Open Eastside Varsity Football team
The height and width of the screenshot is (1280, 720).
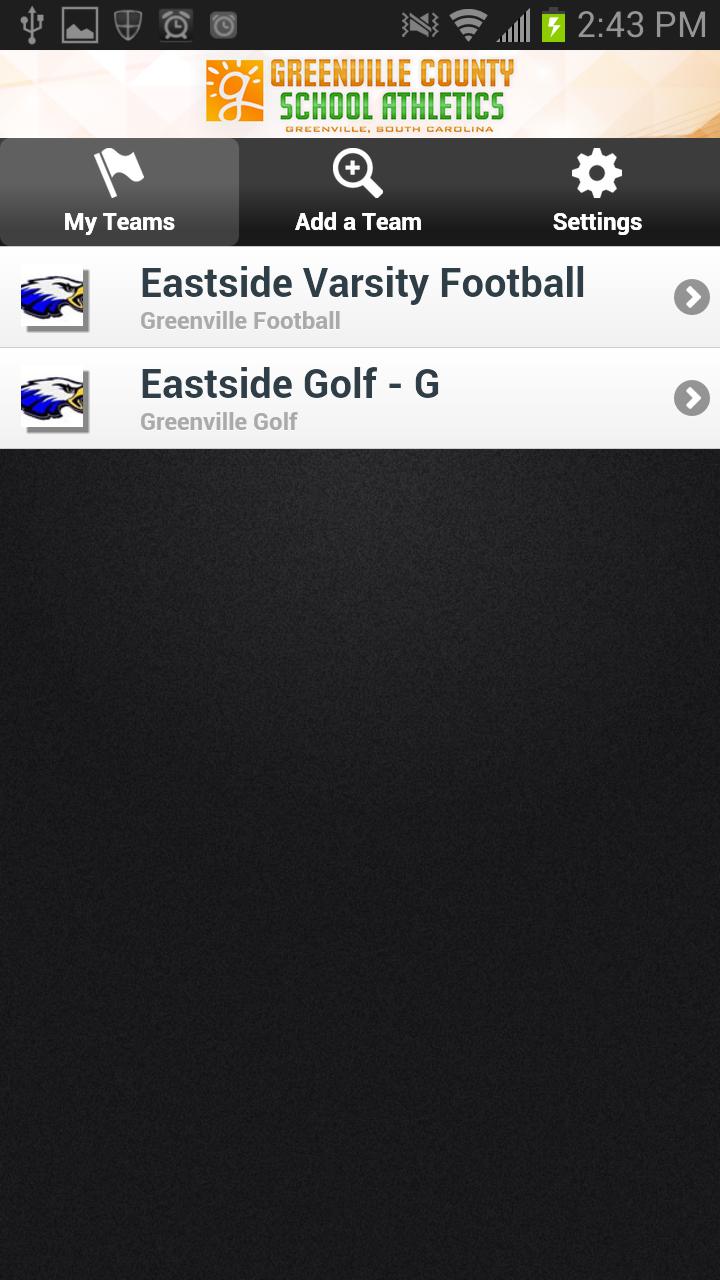(360, 297)
